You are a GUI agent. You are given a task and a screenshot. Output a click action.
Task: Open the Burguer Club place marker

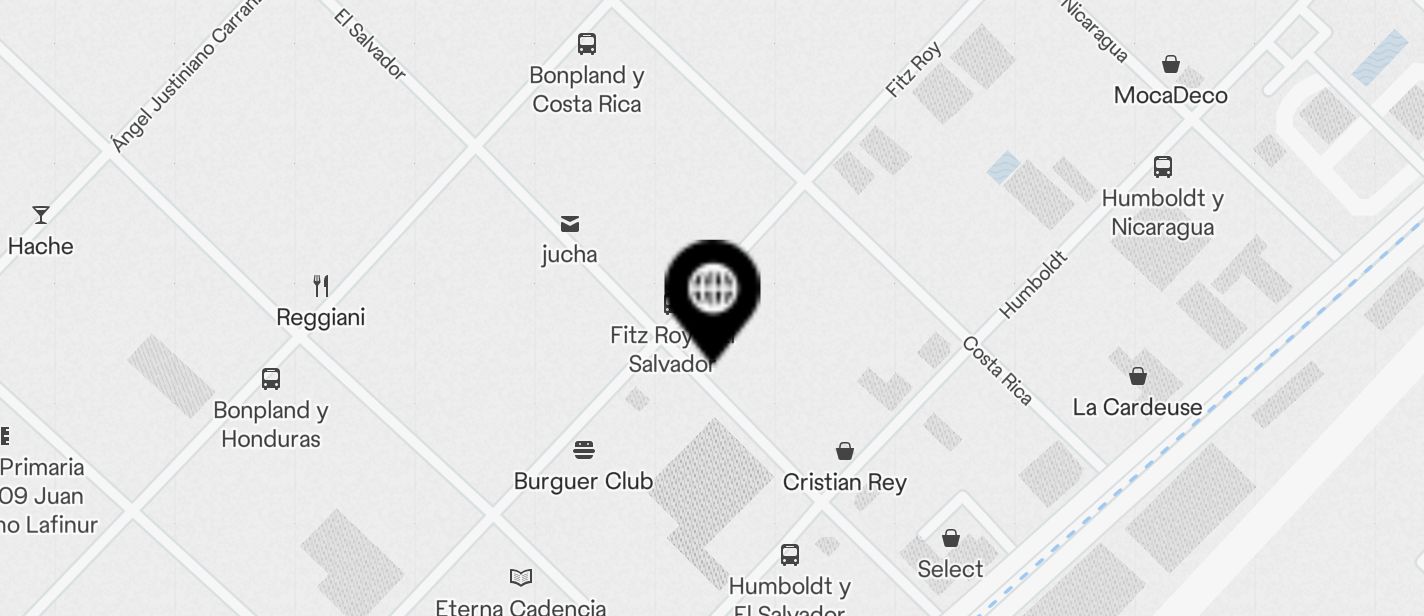pos(584,451)
